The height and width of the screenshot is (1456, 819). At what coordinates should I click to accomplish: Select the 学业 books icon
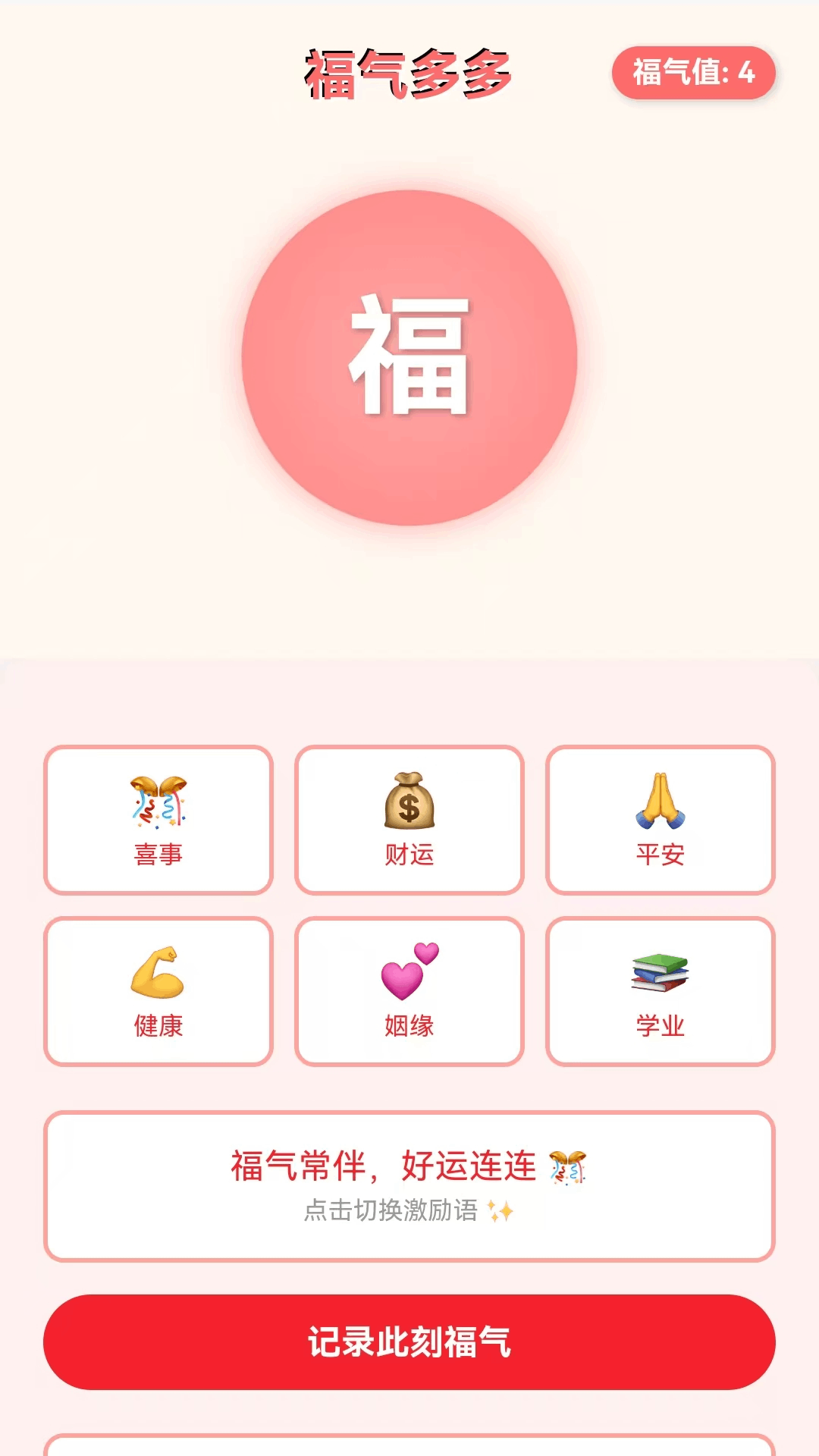point(661,971)
